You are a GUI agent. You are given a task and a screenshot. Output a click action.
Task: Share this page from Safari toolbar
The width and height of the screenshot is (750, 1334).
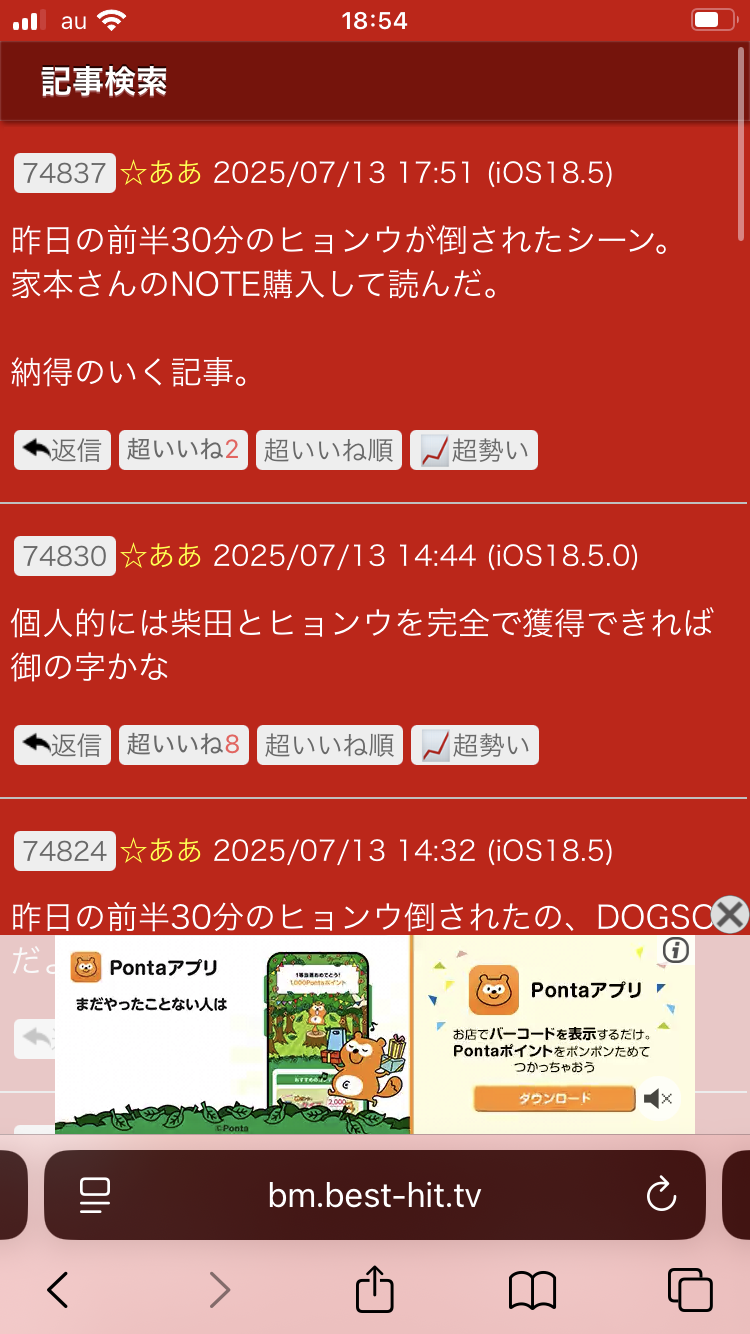tap(375, 1290)
